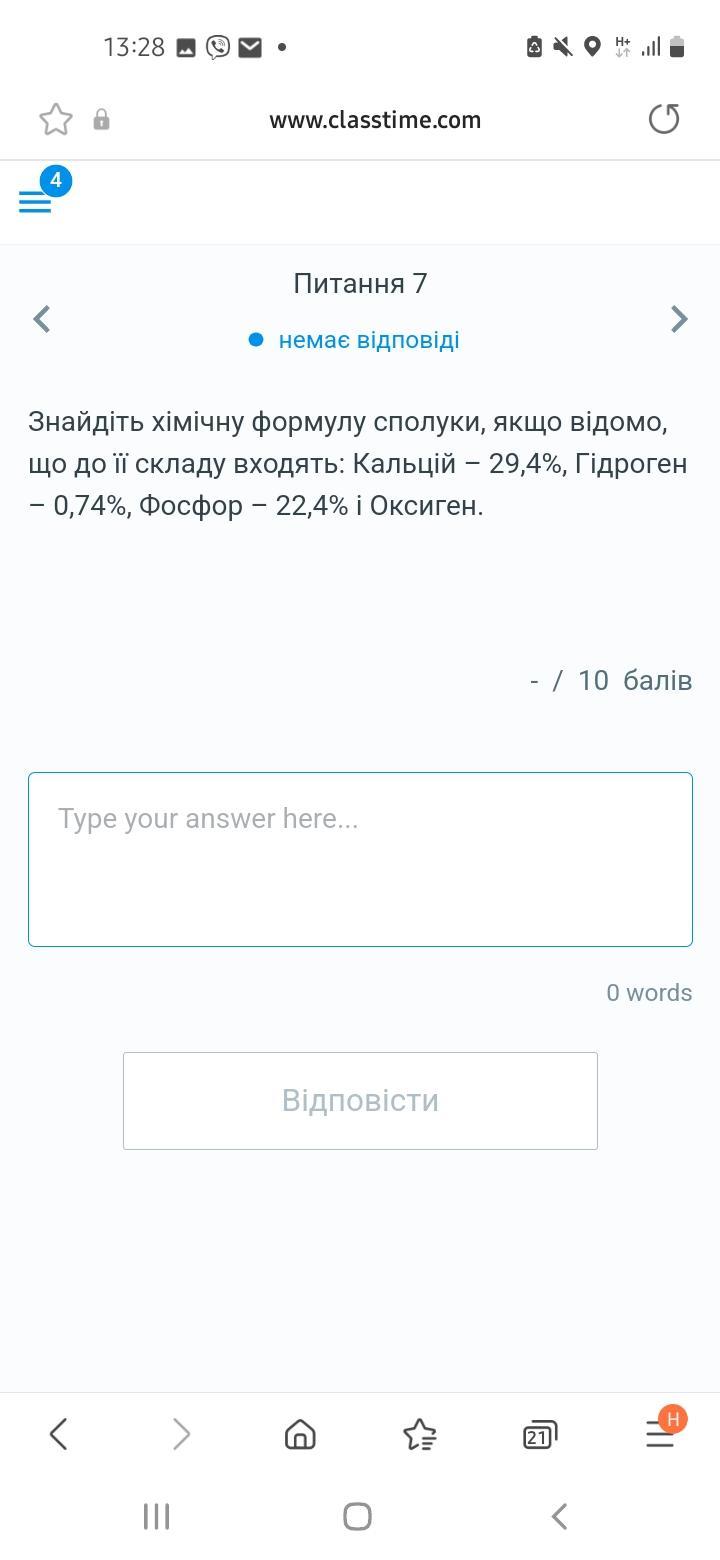Focus the answer text field
Image resolution: width=720 pixels, height=1560 pixels.
[360, 859]
